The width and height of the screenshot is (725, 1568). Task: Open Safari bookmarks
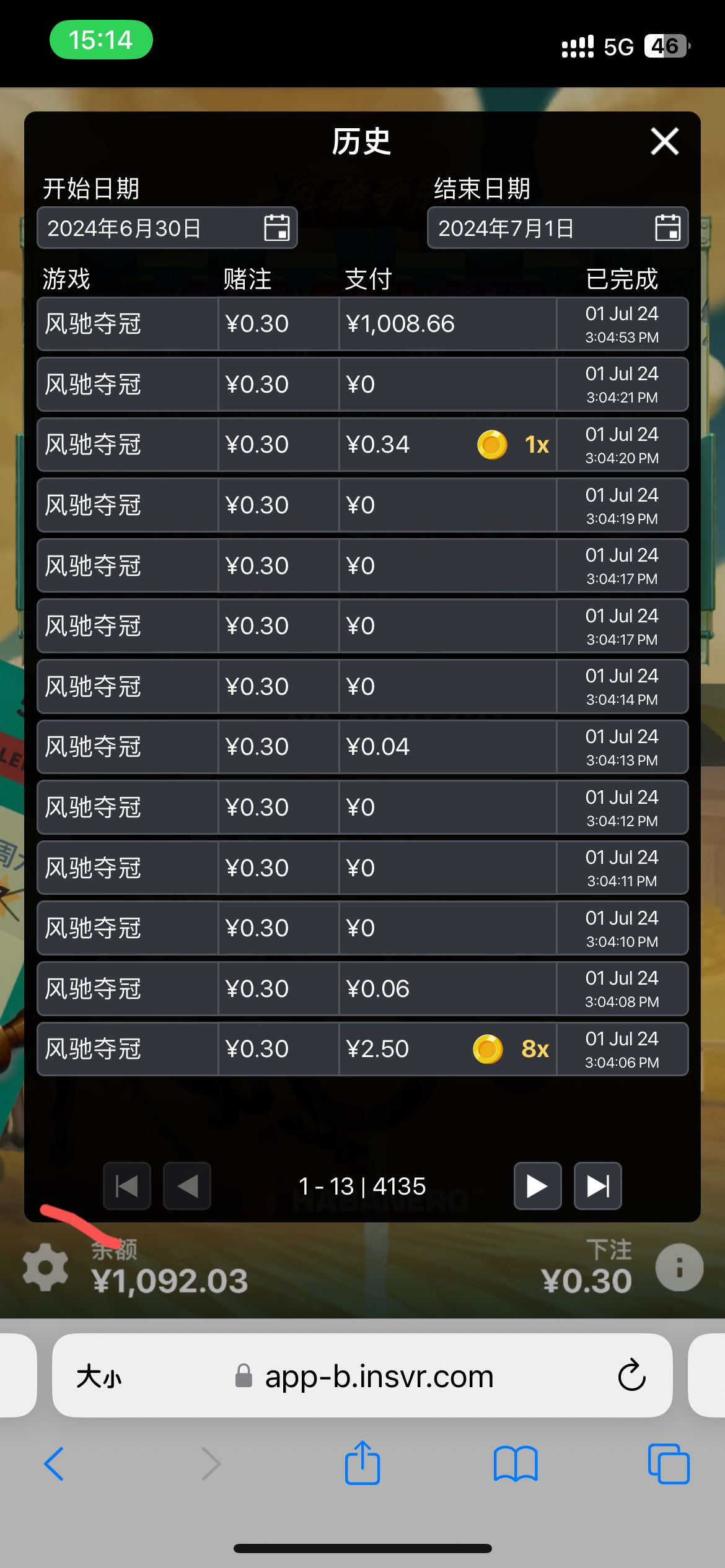click(516, 1465)
